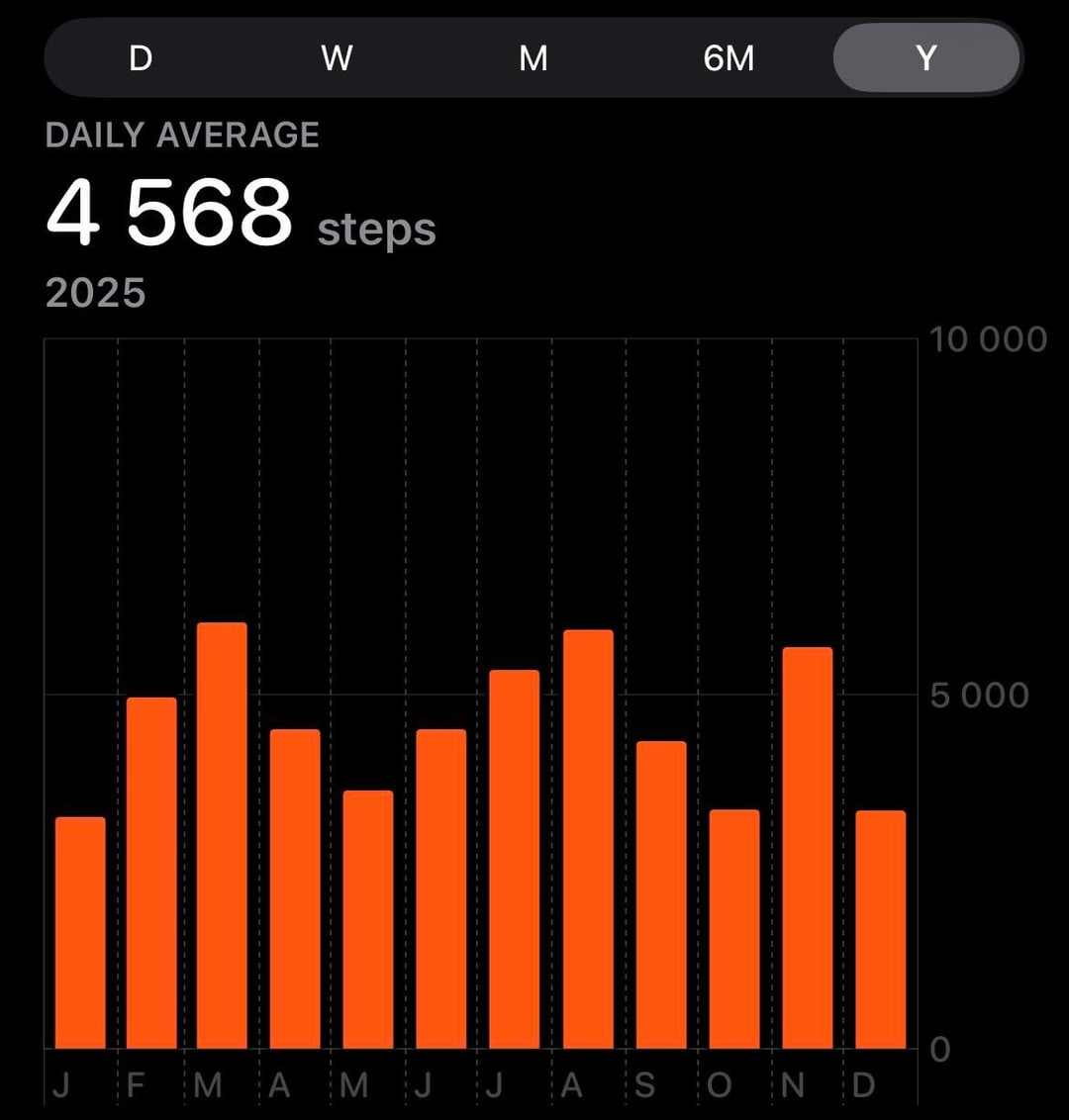Image resolution: width=1069 pixels, height=1120 pixels.
Task: Select the Y yearly range
Action: click(925, 58)
